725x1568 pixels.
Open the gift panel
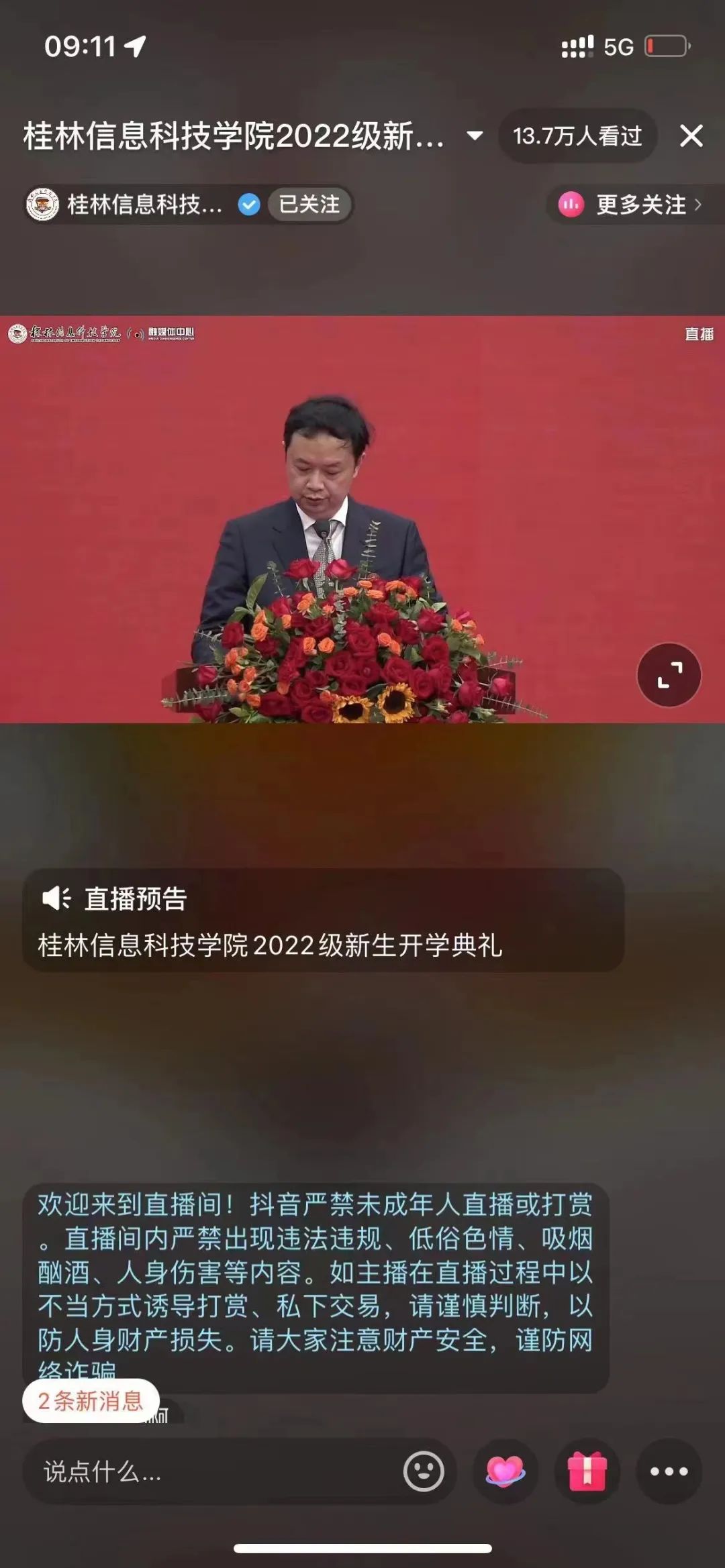point(587,1472)
